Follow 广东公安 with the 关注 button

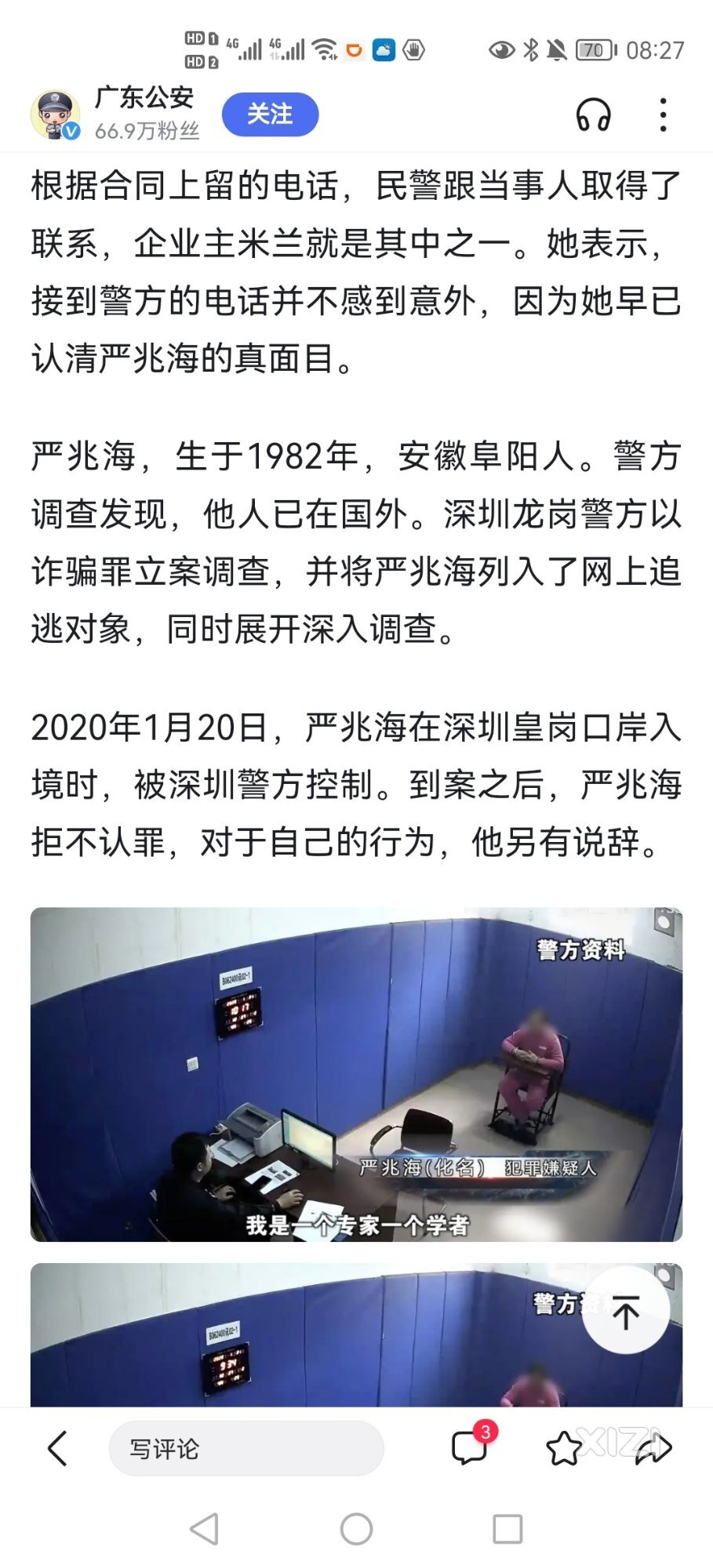[x=270, y=114]
